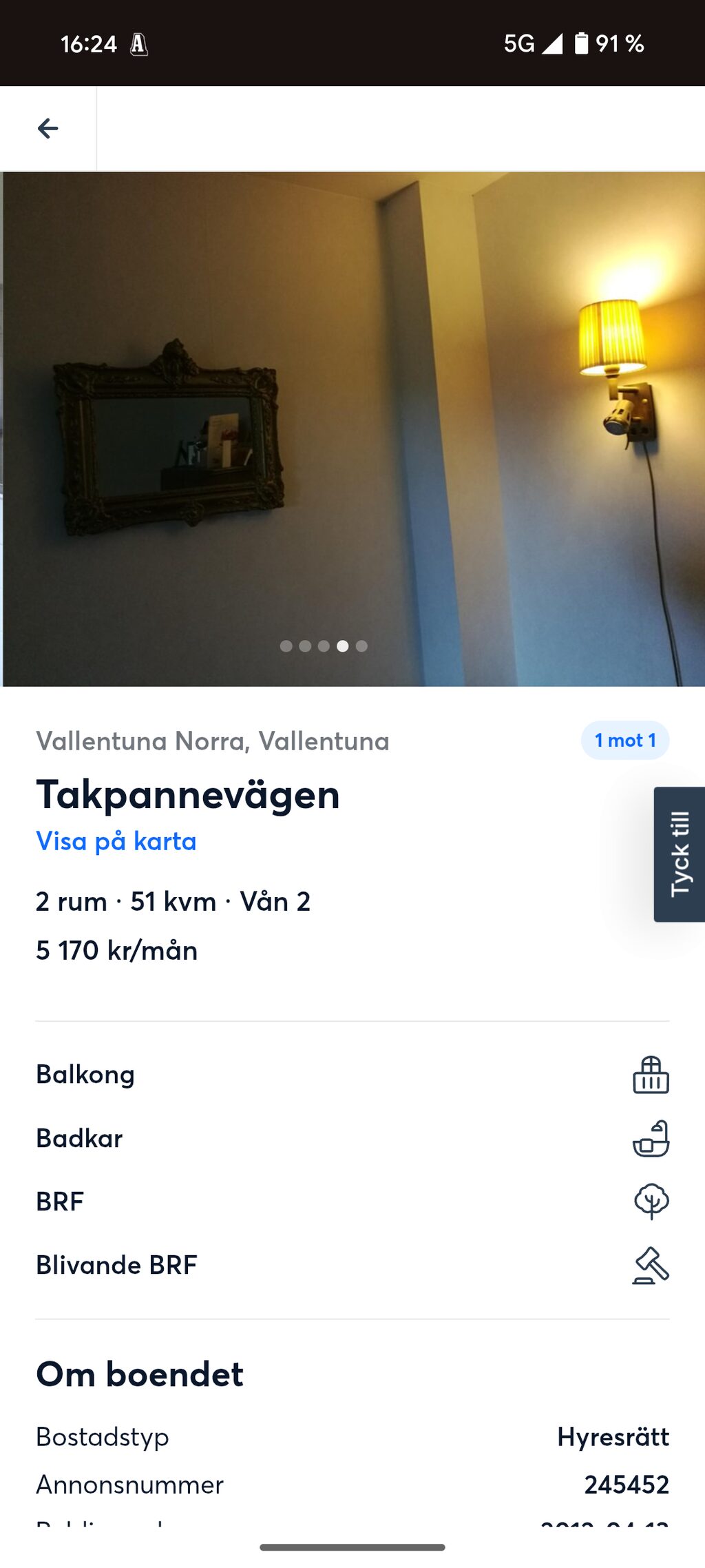Screen dimensions: 705x1568
Task: Click the balcony icon next to Balkong
Action: click(x=650, y=1077)
